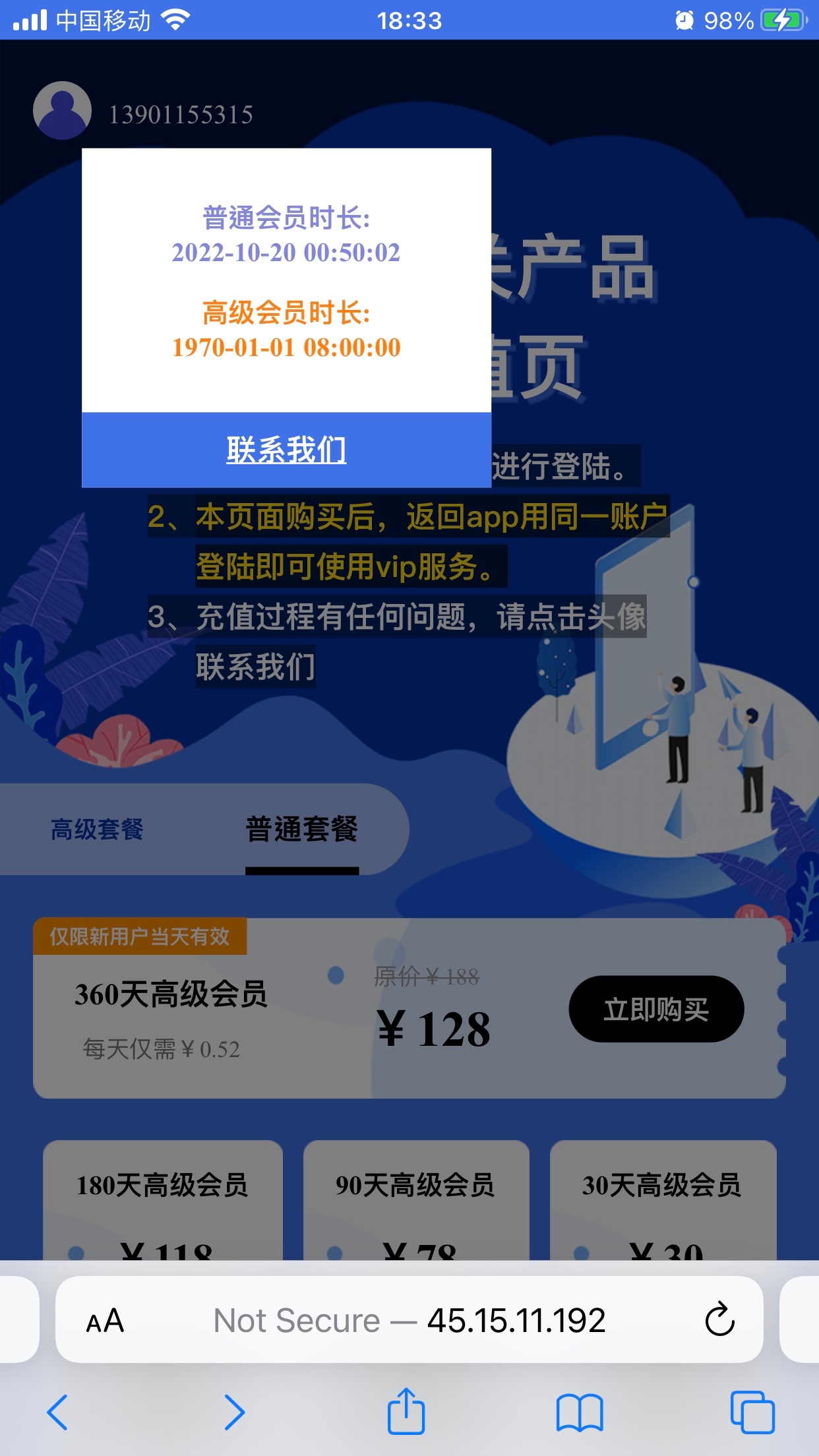819x1456 pixels.
Task: Tap the address bar showing 45.15.11.192
Action: pos(409,1321)
